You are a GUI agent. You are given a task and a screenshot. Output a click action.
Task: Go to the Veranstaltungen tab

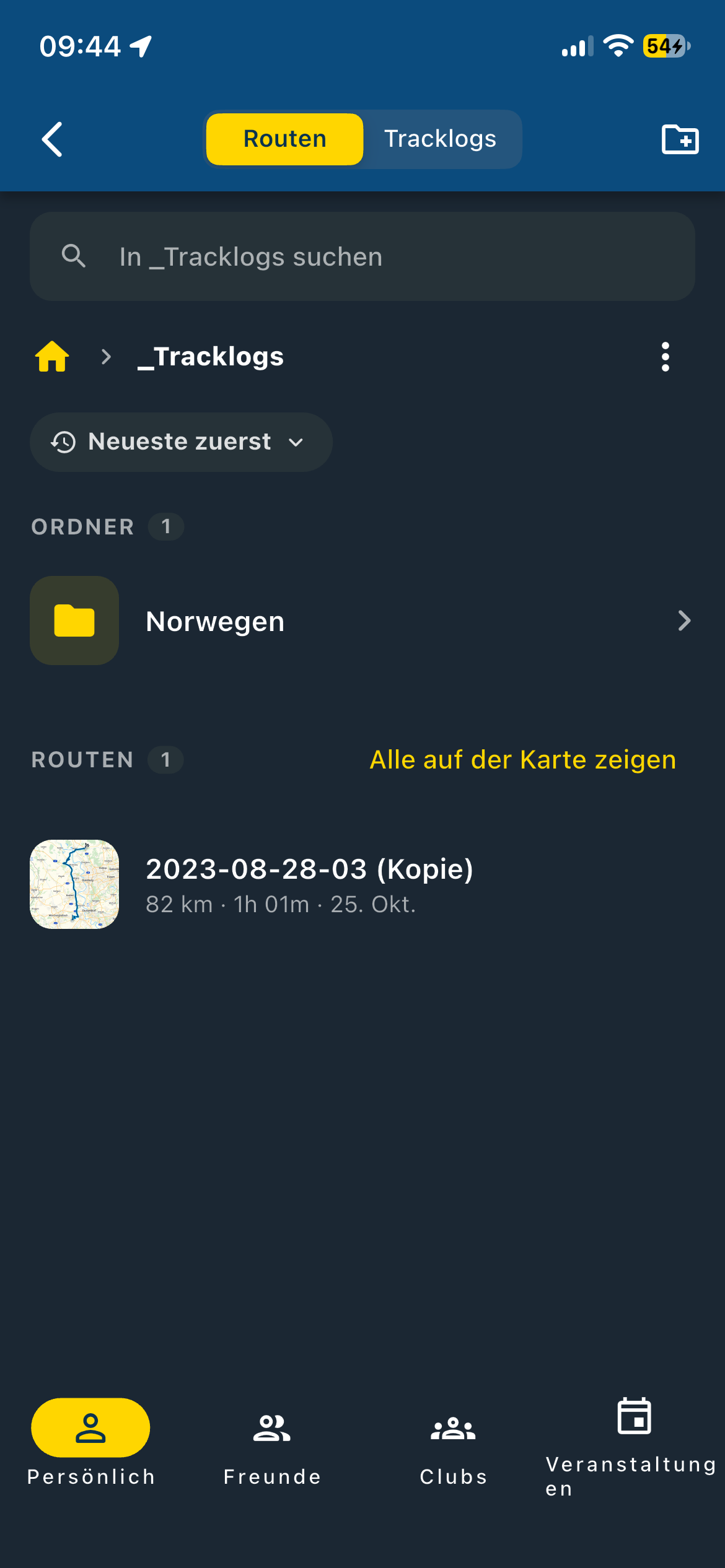[x=632, y=1447]
